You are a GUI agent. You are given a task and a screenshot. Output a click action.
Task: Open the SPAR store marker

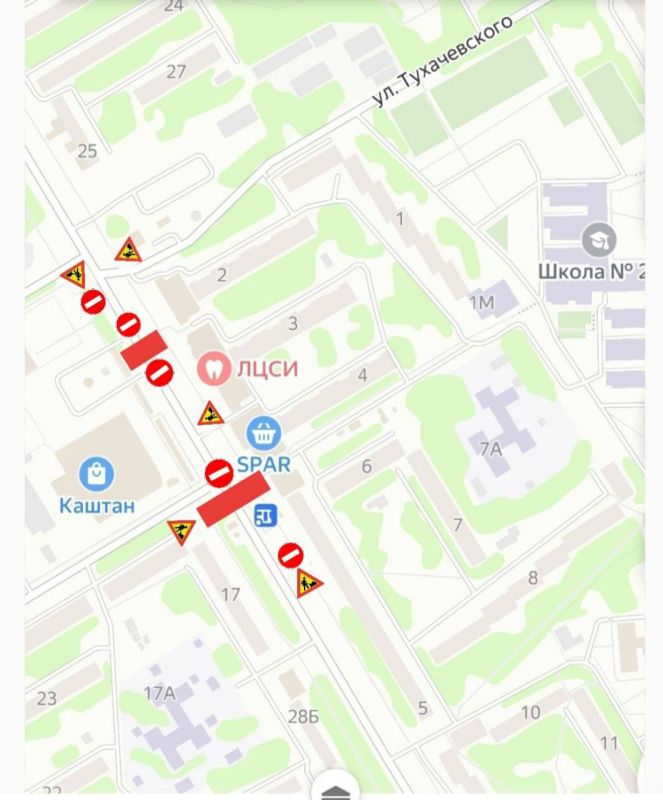264,434
